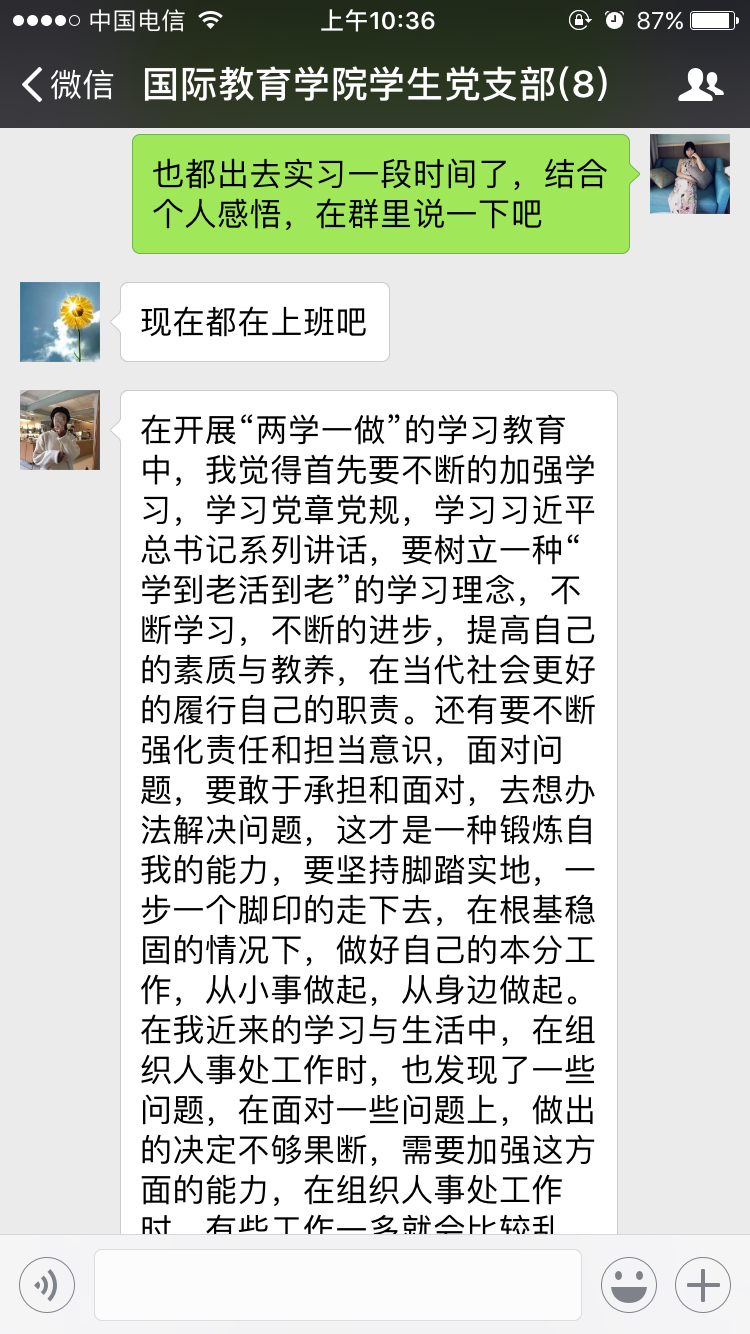Switch to voice message input

pyautogui.click(x=47, y=1285)
